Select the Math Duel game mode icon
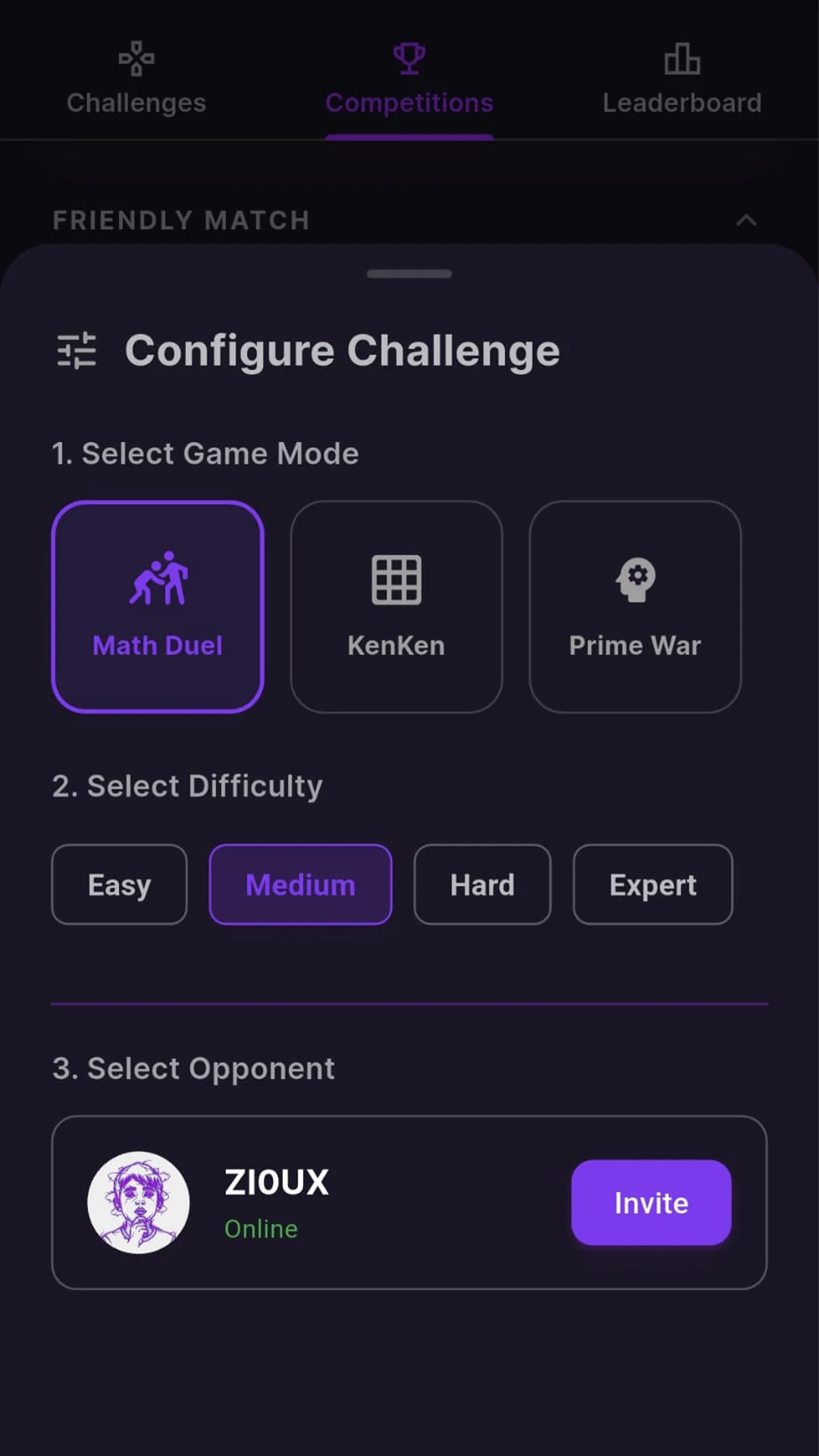 pyautogui.click(x=157, y=580)
